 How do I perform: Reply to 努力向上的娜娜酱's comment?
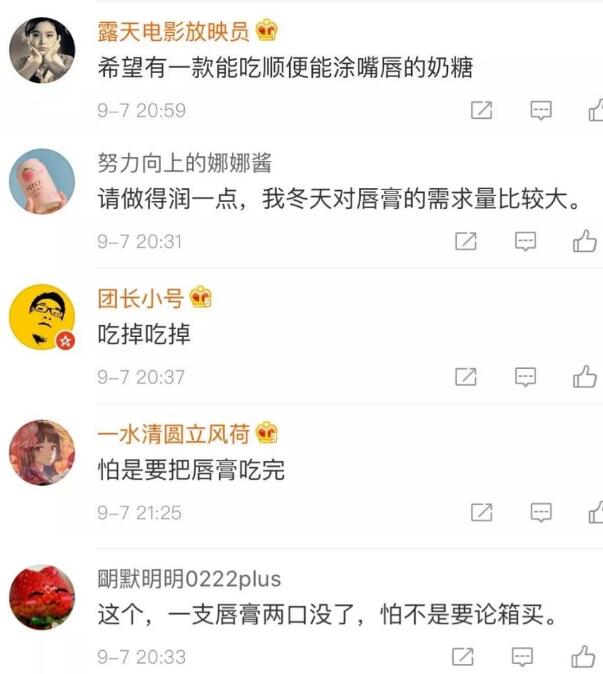point(524,241)
